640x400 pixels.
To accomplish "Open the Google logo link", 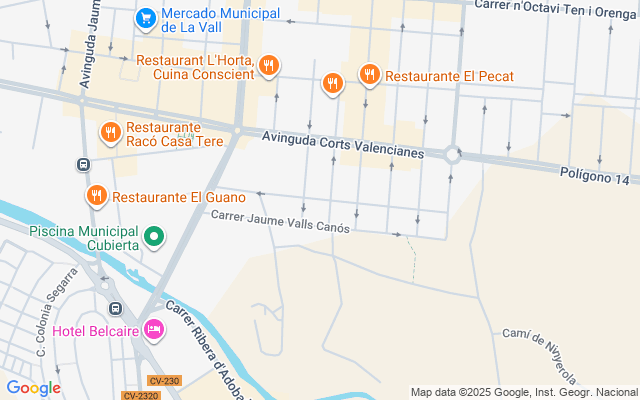I will (x=33, y=388).
